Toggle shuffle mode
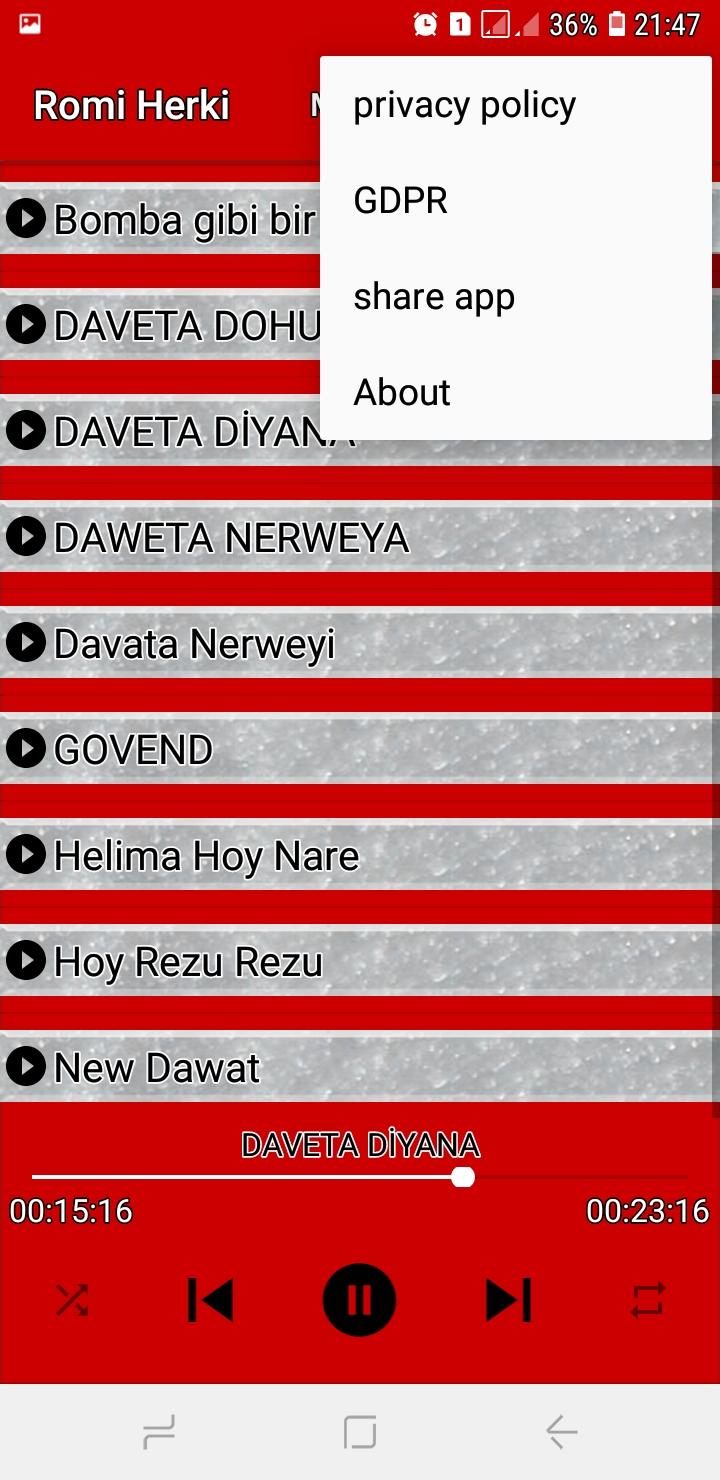Screen dimensions: 720x1480 click(x=72, y=1300)
